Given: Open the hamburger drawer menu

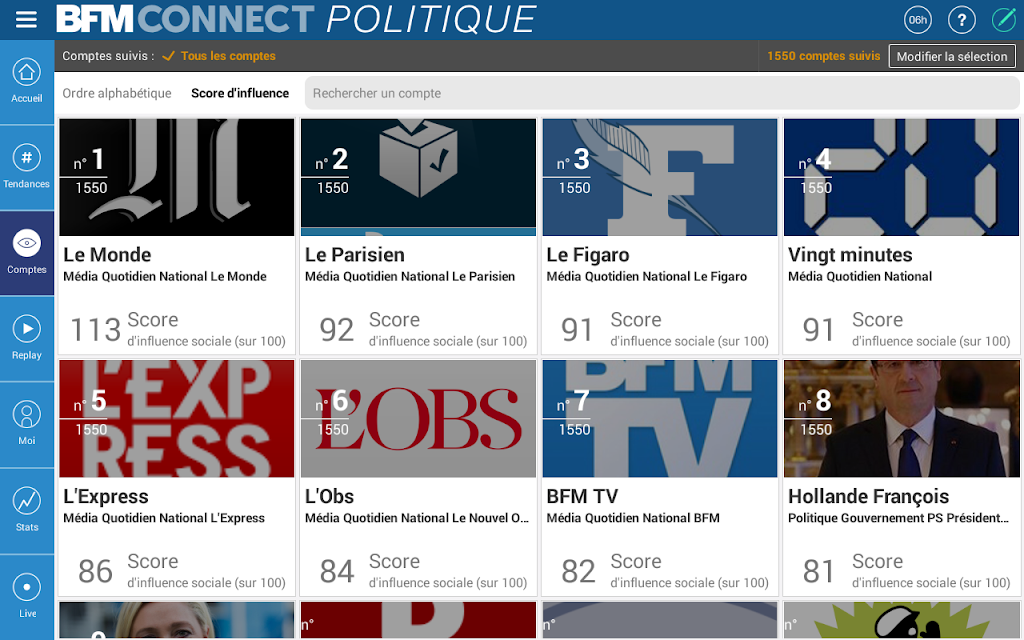Looking at the screenshot, I should pyautogui.click(x=26, y=20).
